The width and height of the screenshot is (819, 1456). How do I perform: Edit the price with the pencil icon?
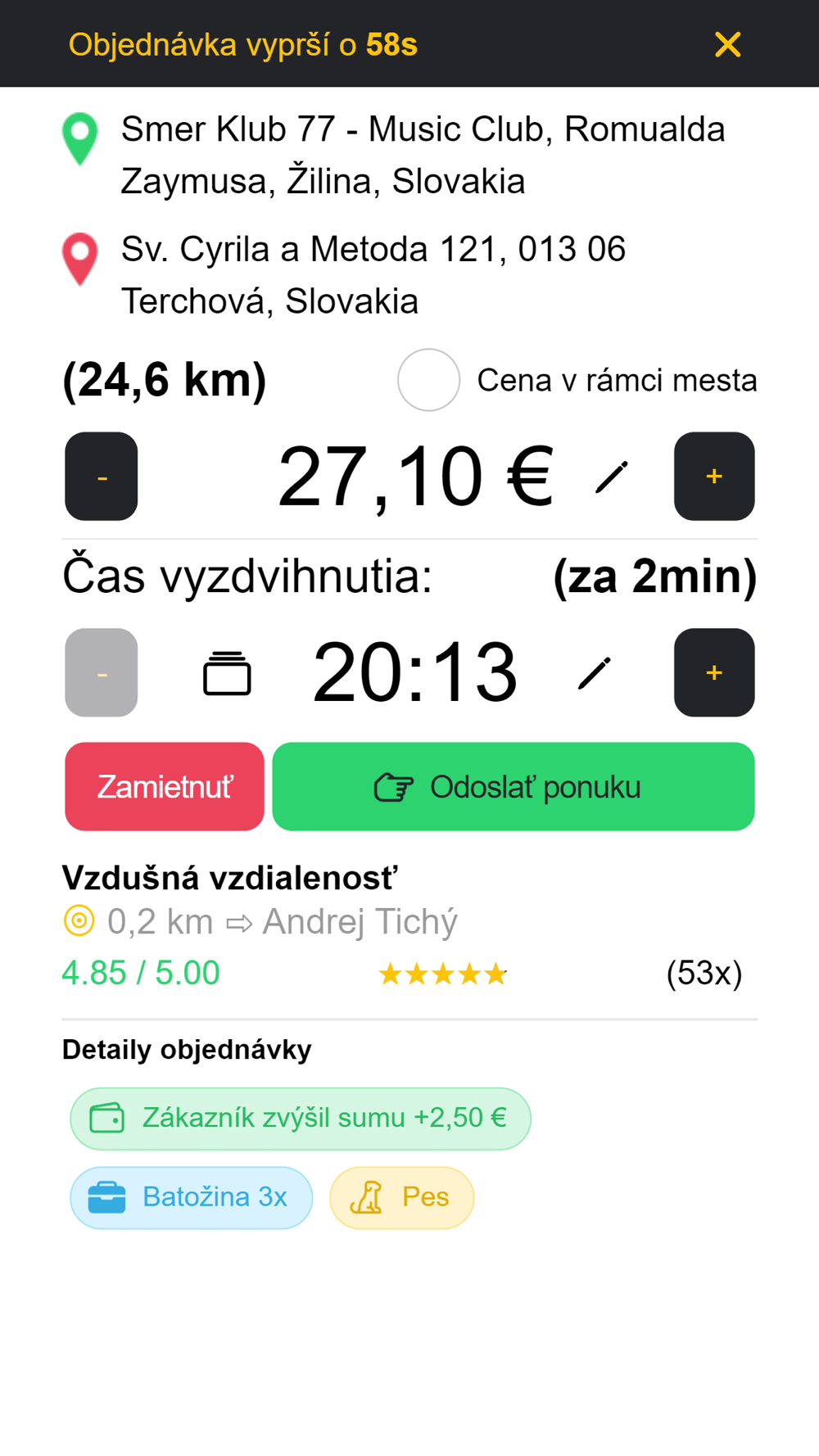tap(611, 477)
